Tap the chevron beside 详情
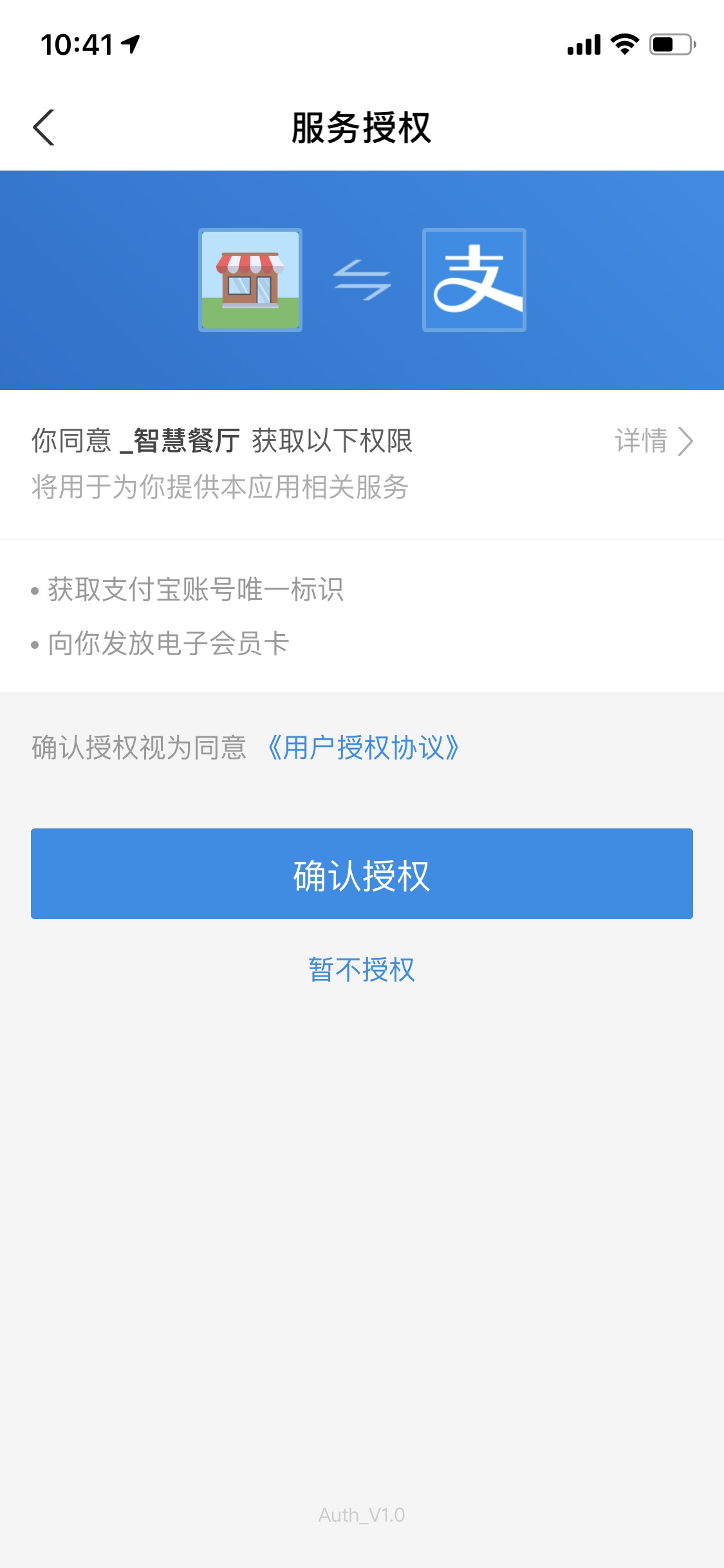Image resolution: width=724 pixels, height=1568 pixels. (687, 442)
